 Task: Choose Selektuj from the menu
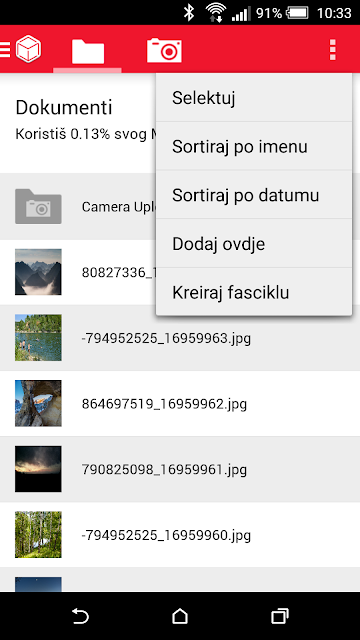253,98
